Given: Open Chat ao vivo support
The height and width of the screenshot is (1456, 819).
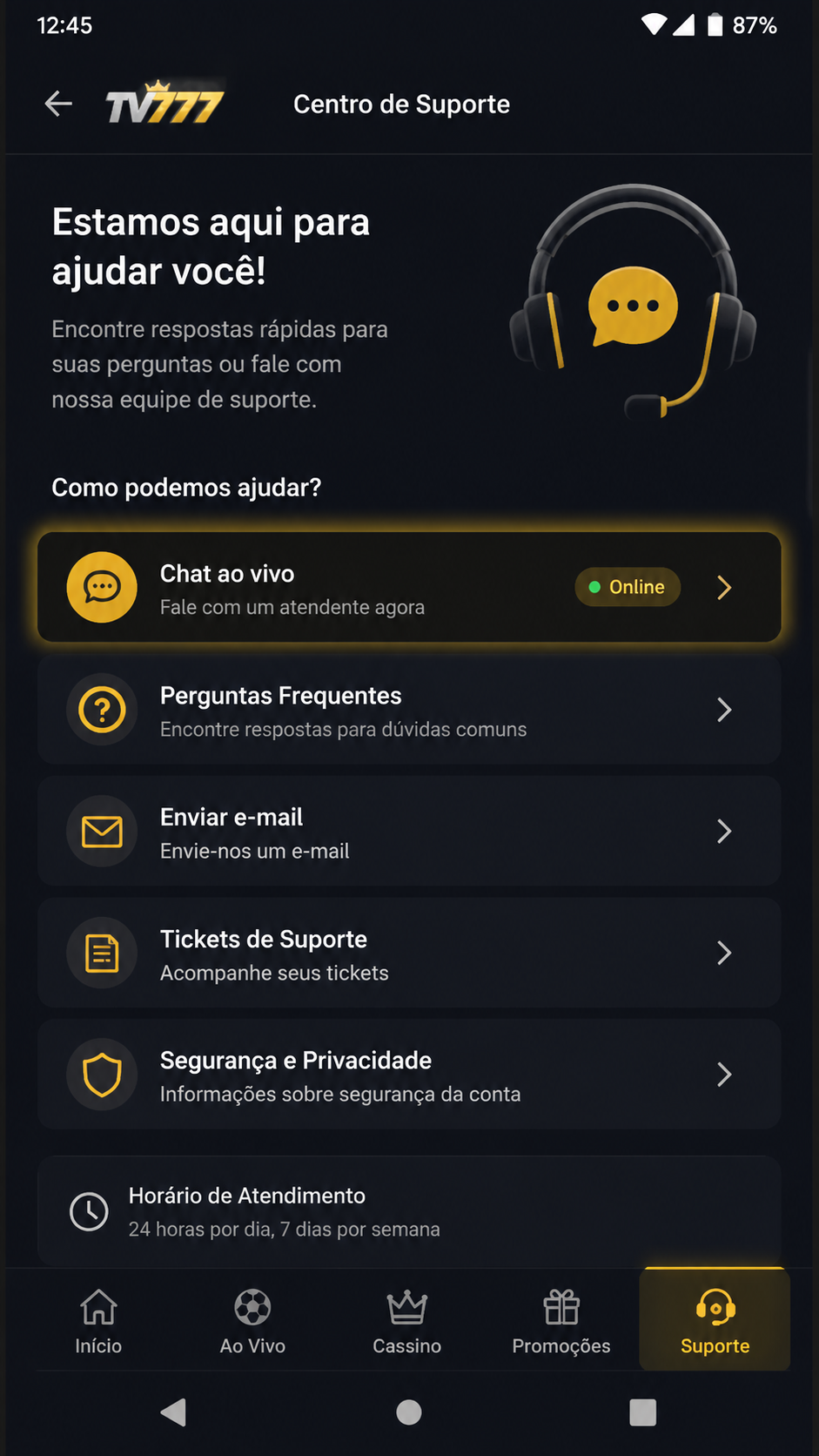Looking at the screenshot, I should tap(409, 587).
